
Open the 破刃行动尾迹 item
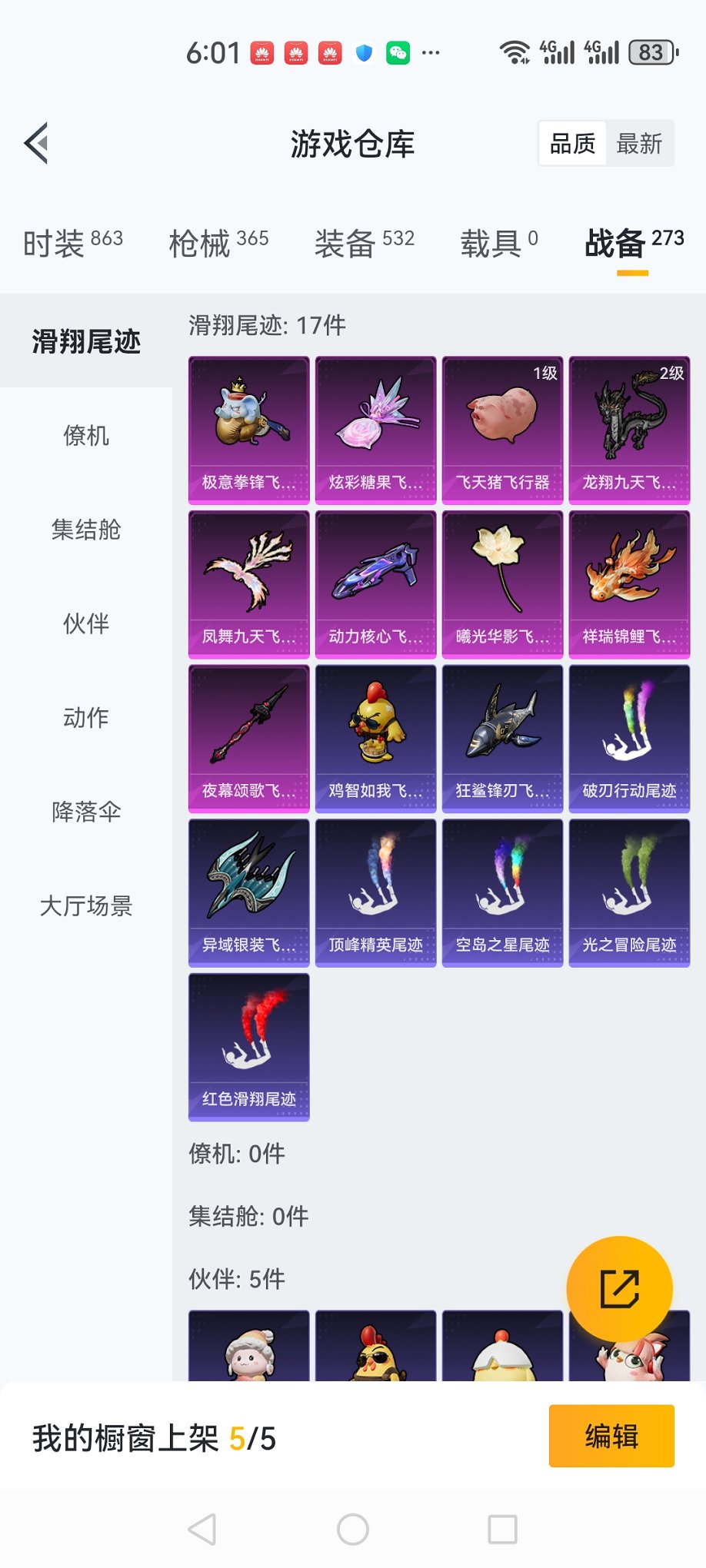629,739
